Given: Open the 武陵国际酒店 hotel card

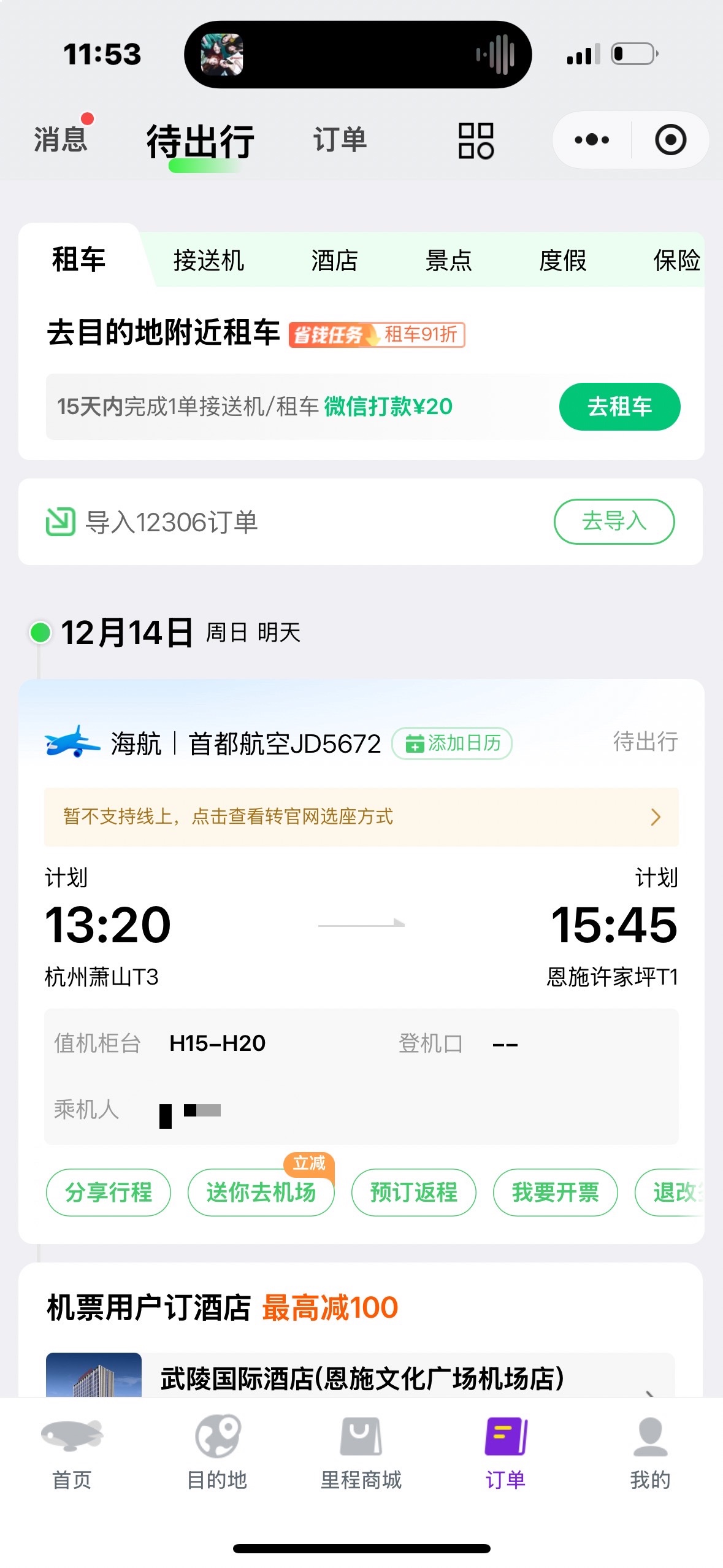Looking at the screenshot, I should pyautogui.click(x=361, y=1378).
